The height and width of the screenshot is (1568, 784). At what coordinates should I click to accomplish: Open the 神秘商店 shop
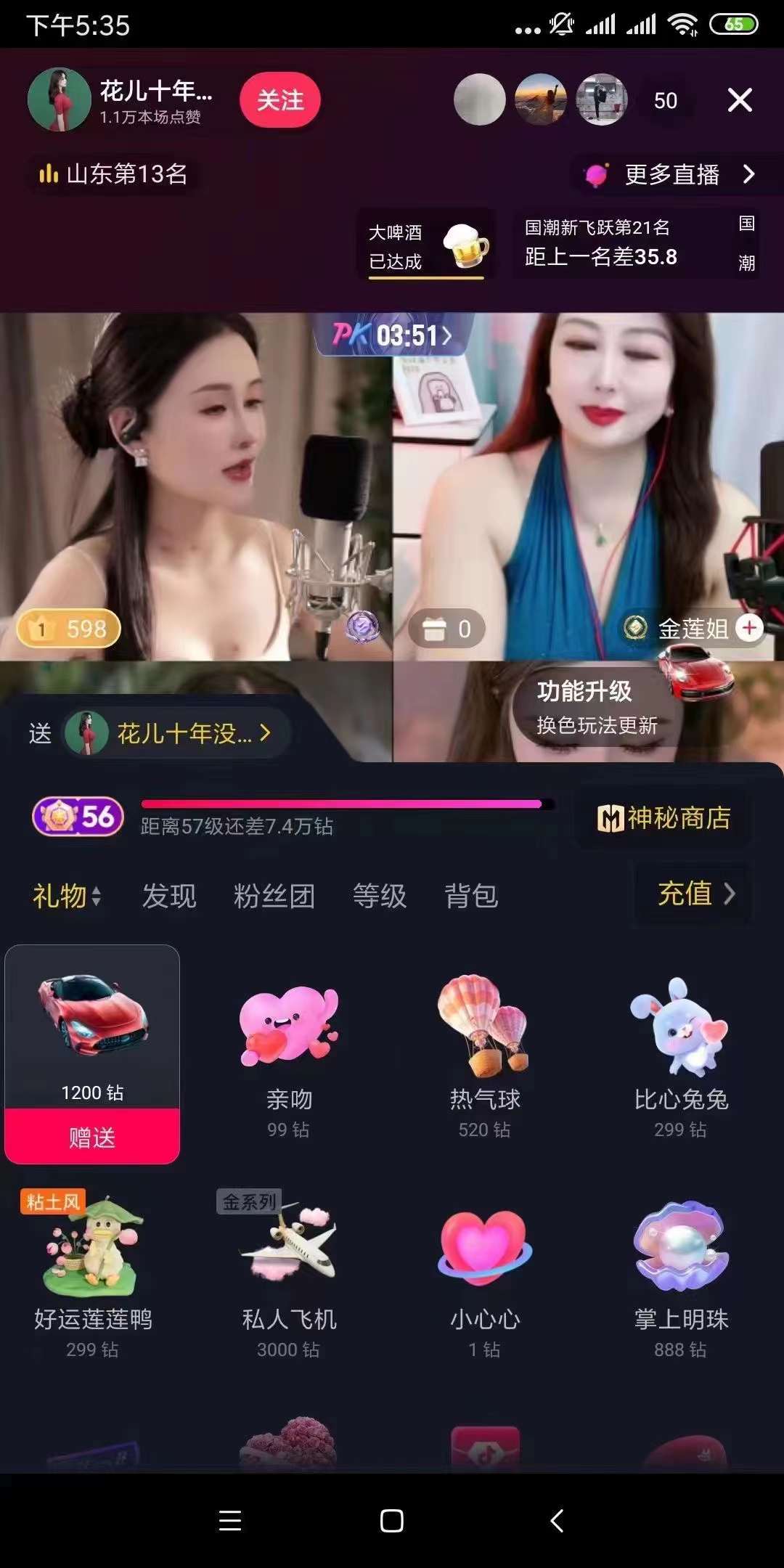pos(663,818)
